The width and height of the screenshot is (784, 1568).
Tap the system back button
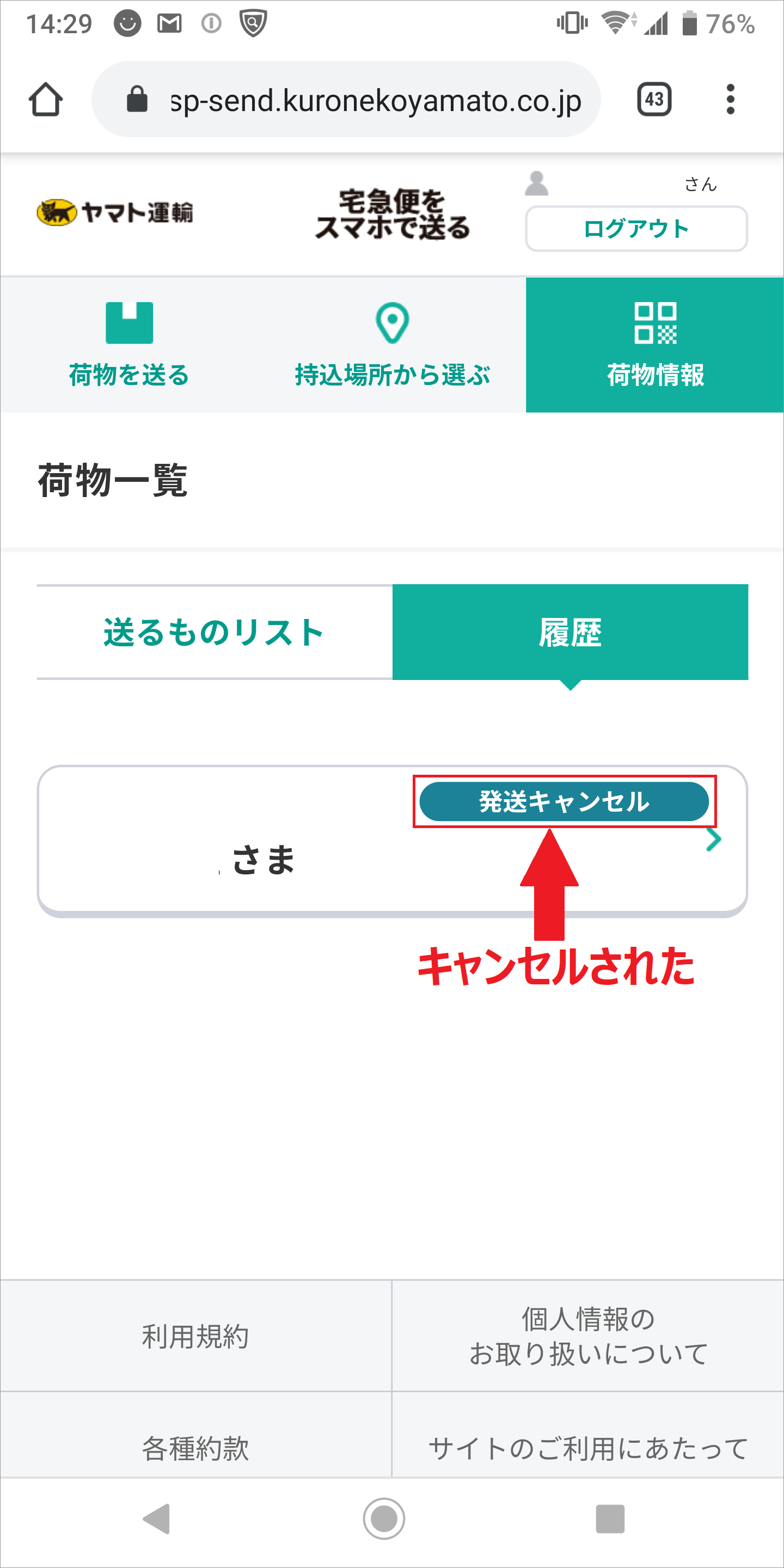click(156, 1518)
